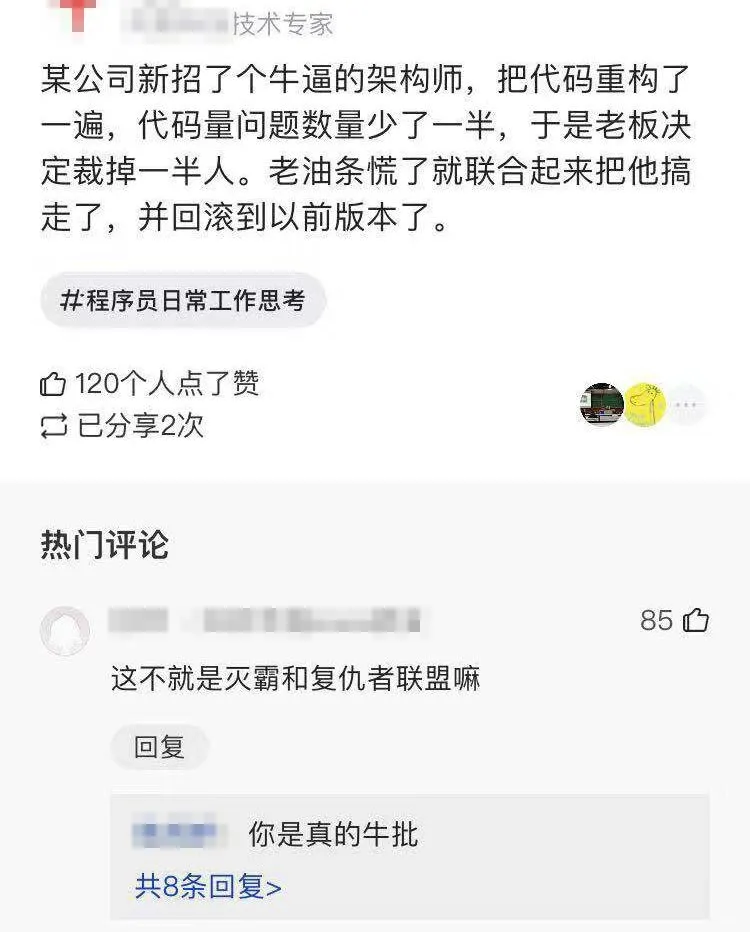This screenshot has width=750, height=932.
Task: Like the post with 120 likes
Action: click(53, 384)
